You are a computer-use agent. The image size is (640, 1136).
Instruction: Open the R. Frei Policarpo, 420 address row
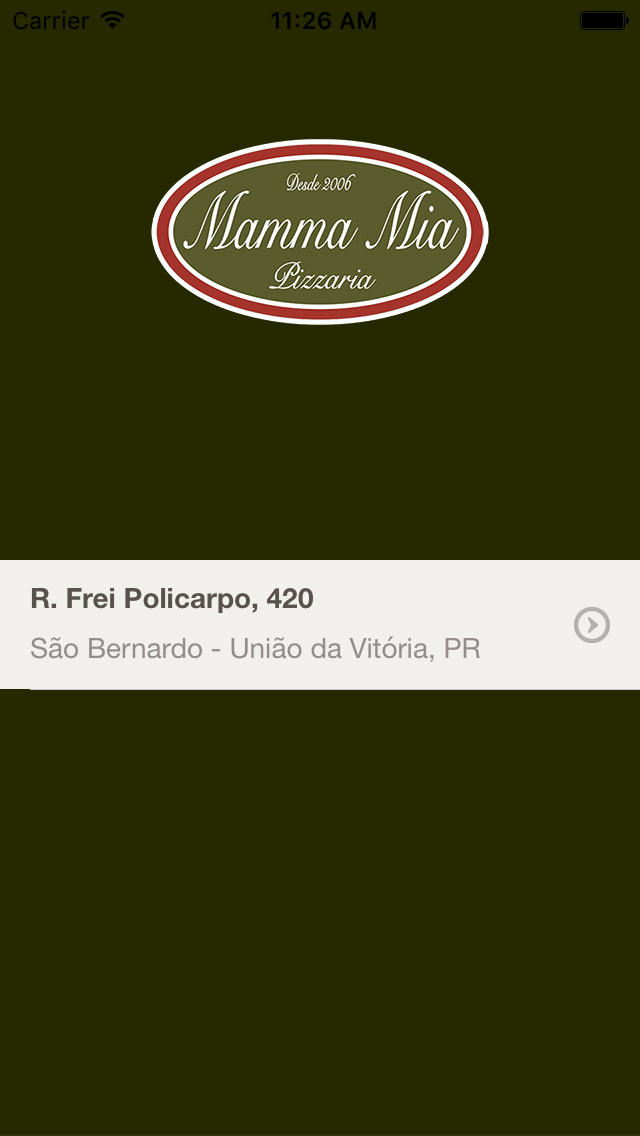tap(320, 624)
